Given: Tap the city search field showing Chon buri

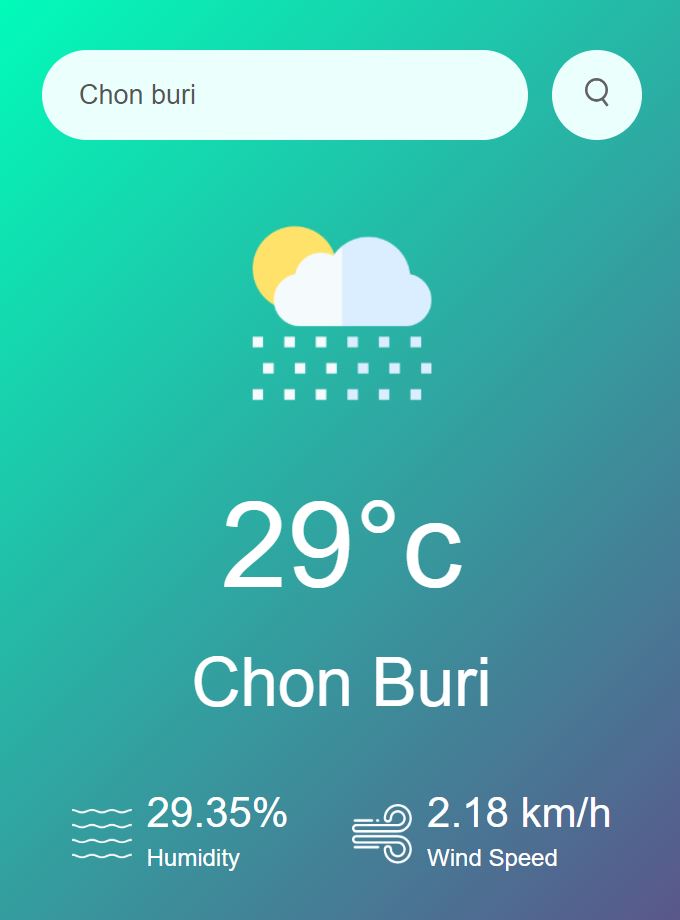Looking at the screenshot, I should (284, 95).
